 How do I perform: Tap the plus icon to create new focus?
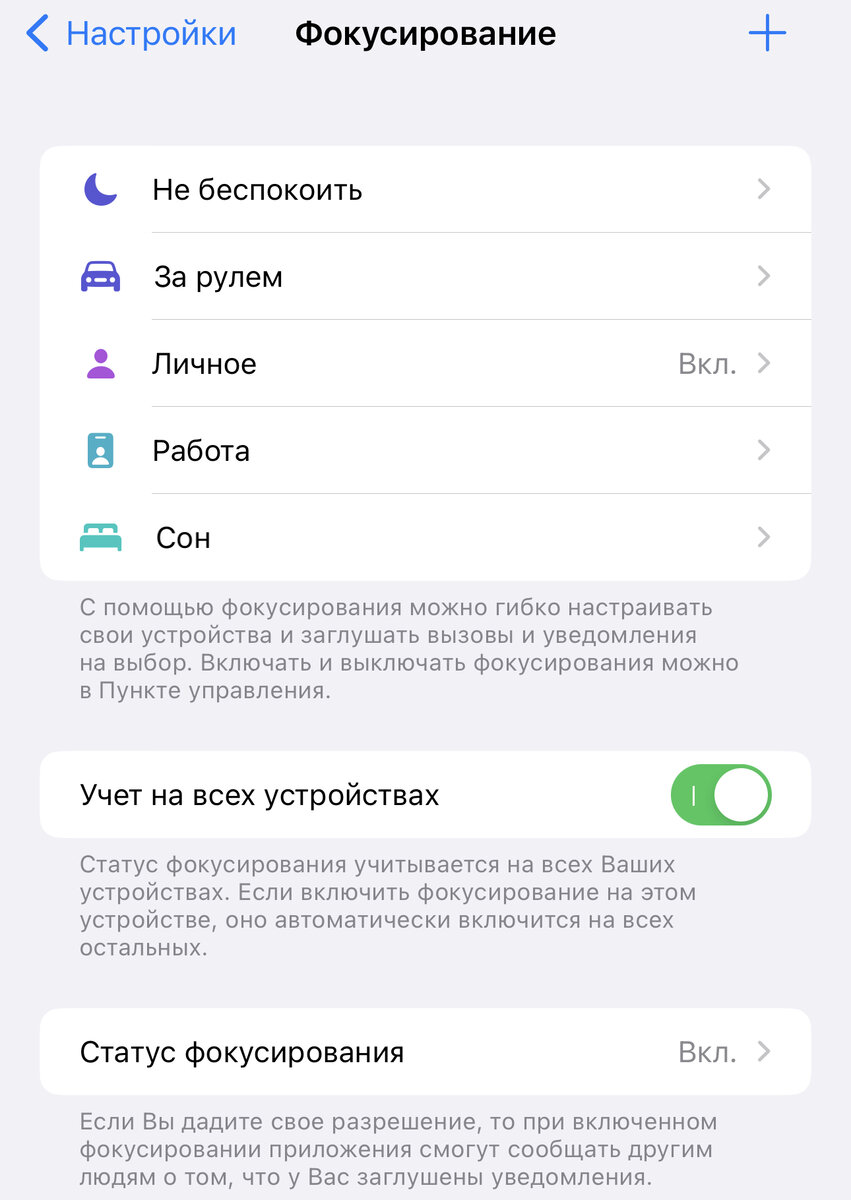tap(767, 32)
